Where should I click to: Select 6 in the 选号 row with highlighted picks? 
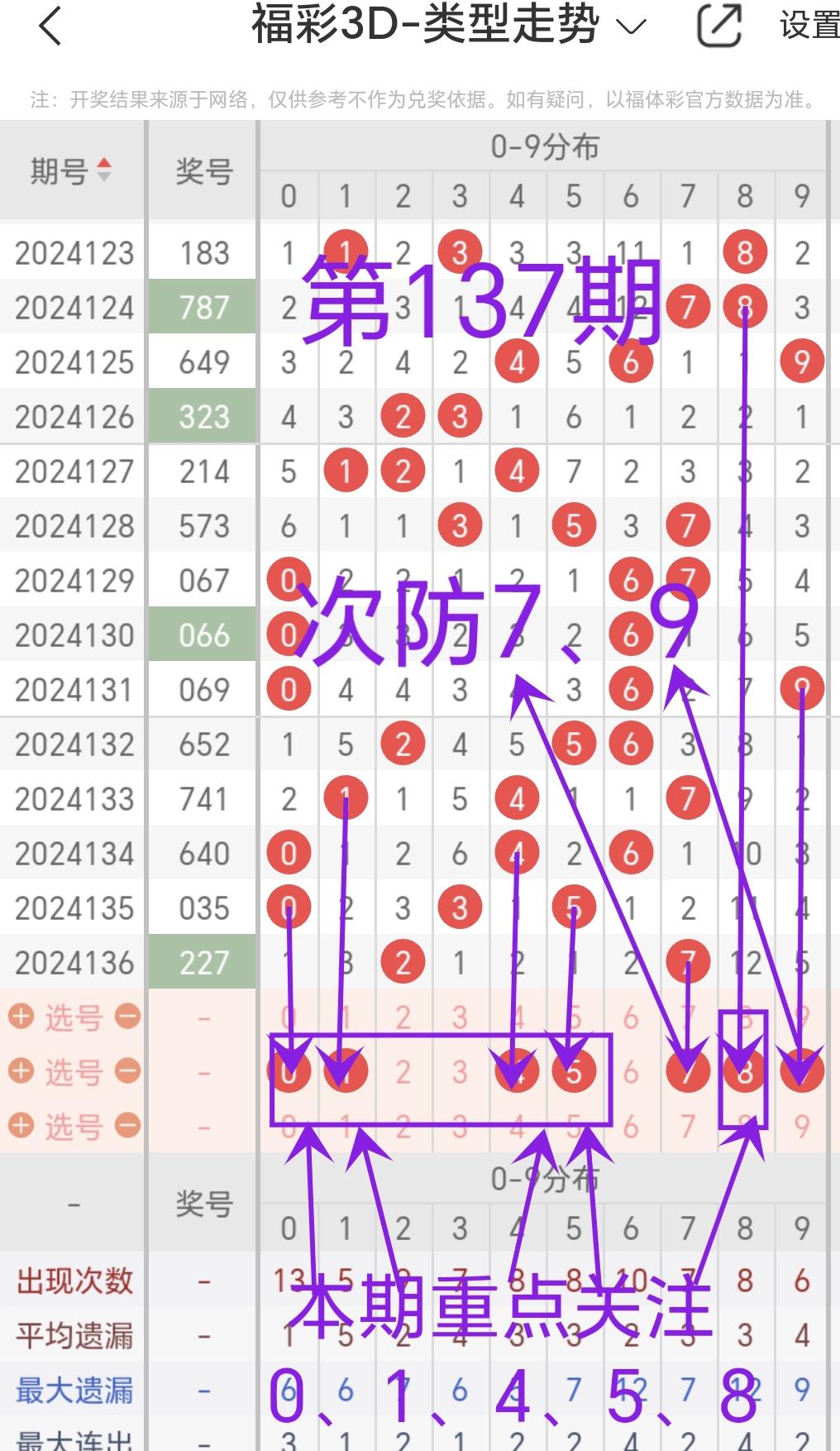pos(631,1072)
